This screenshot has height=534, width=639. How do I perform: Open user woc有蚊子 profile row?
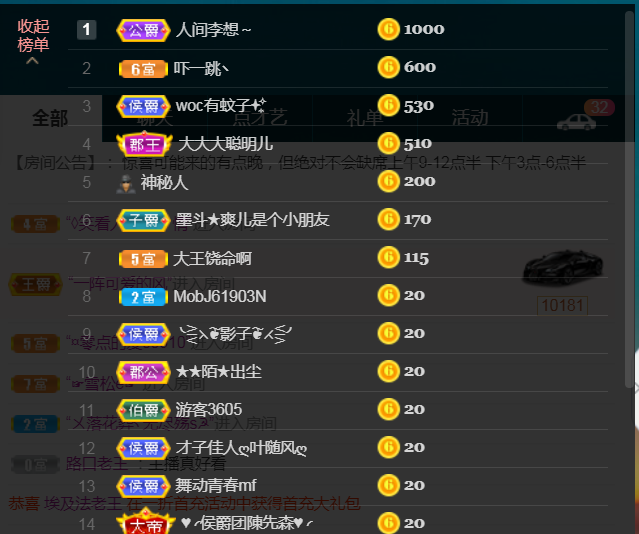pos(220,106)
